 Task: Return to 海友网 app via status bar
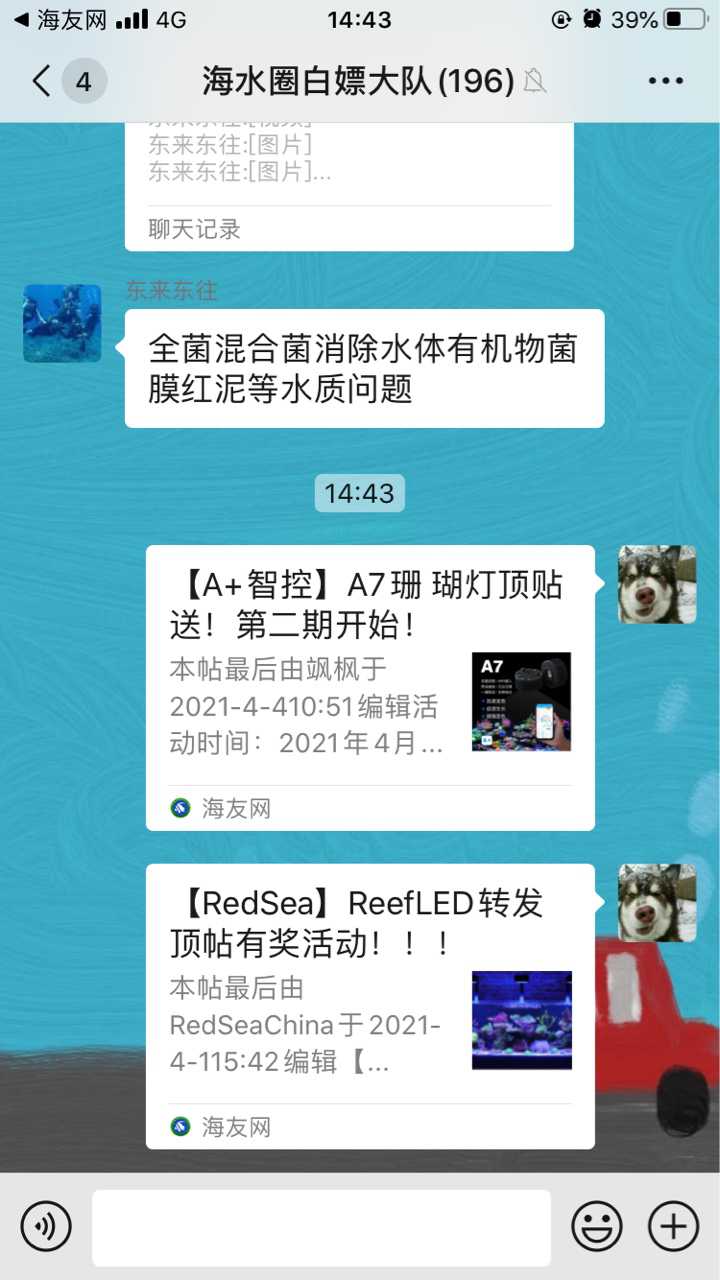click(60, 20)
